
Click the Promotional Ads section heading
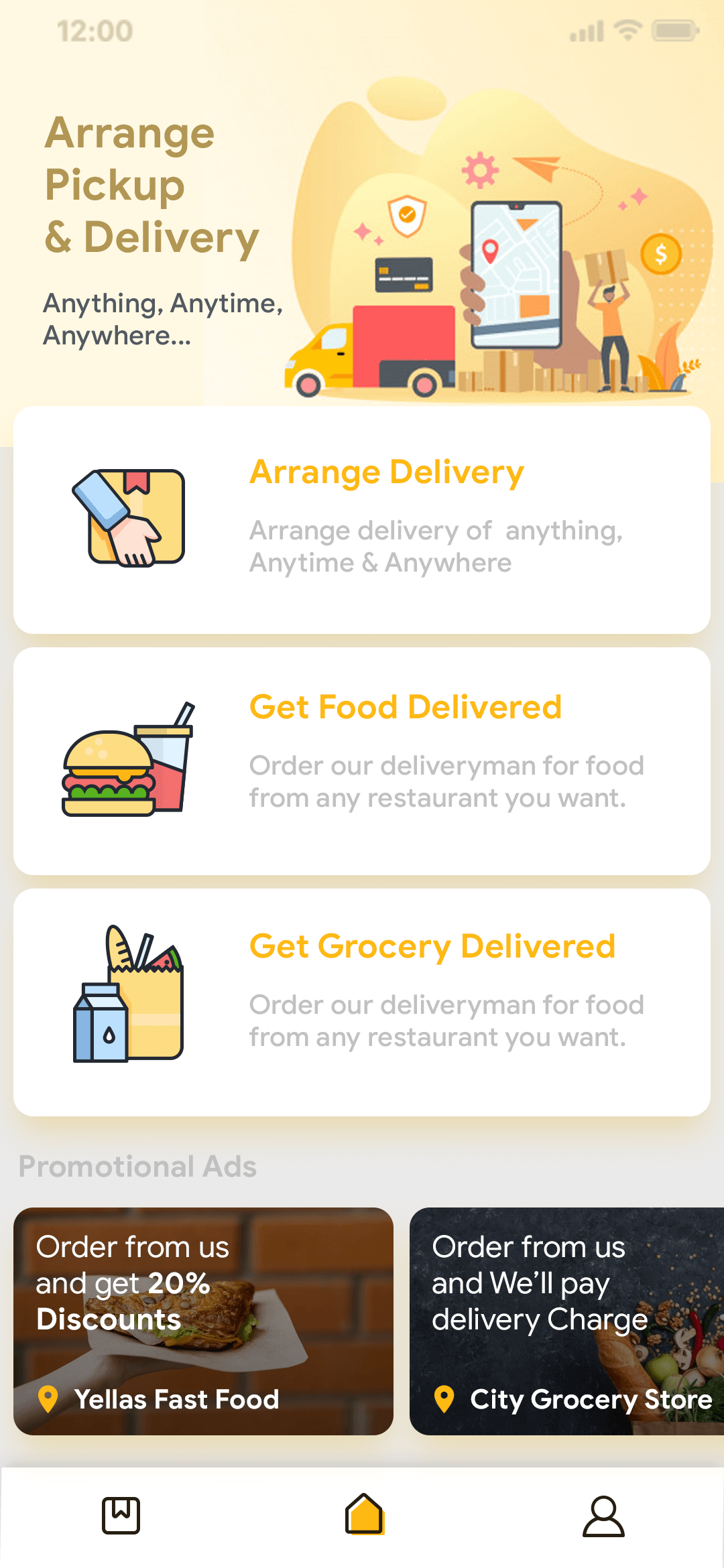tap(137, 1166)
